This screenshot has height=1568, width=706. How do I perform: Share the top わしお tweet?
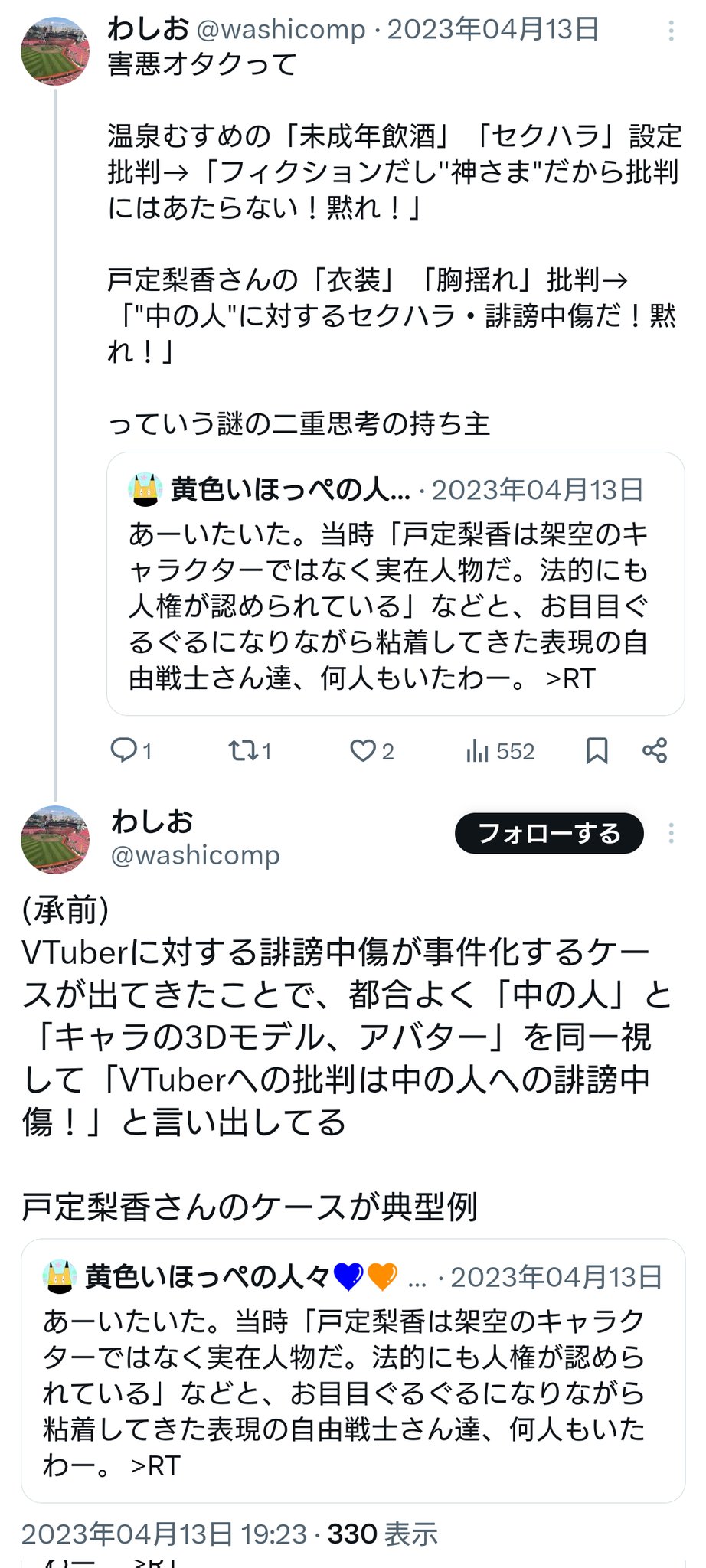point(655,751)
